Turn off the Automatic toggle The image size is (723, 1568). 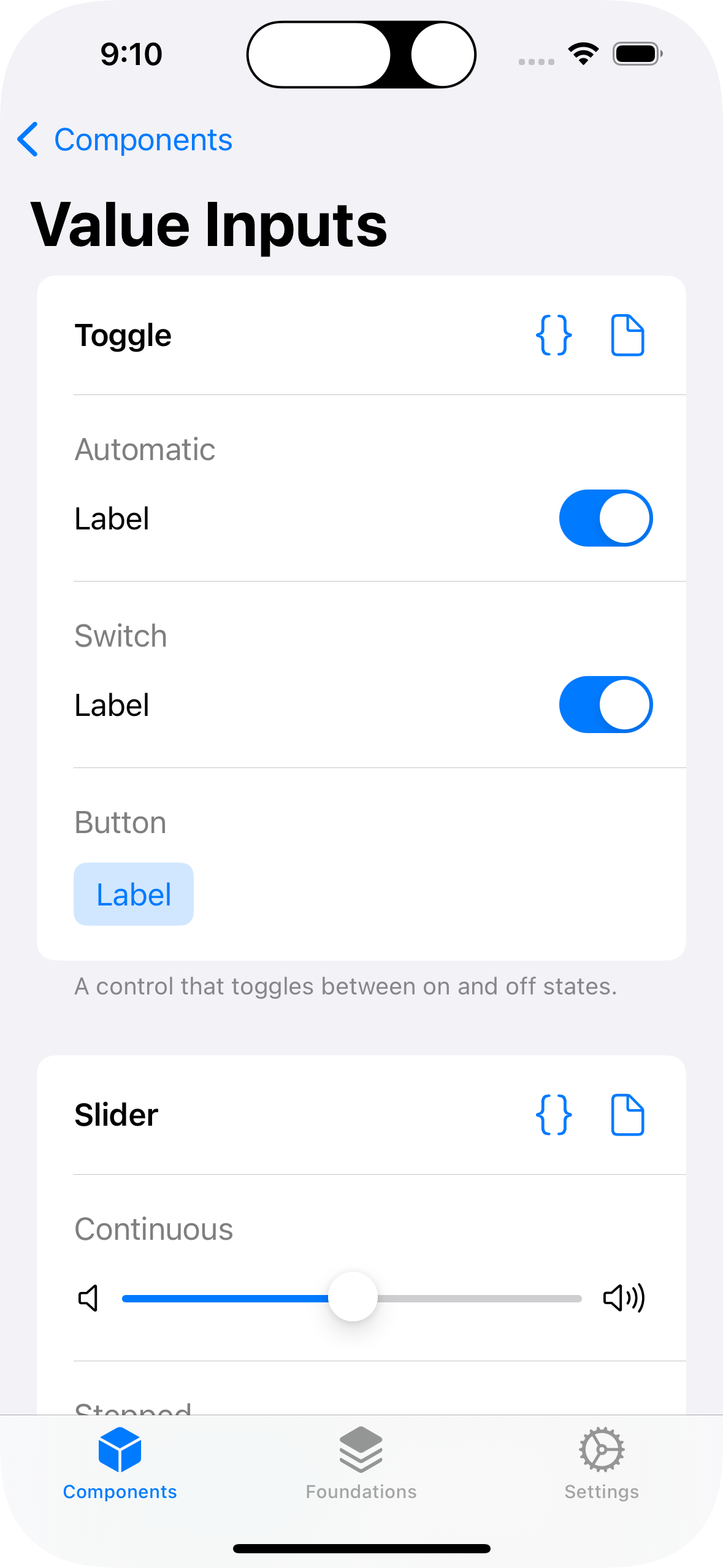click(x=605, y=517)
